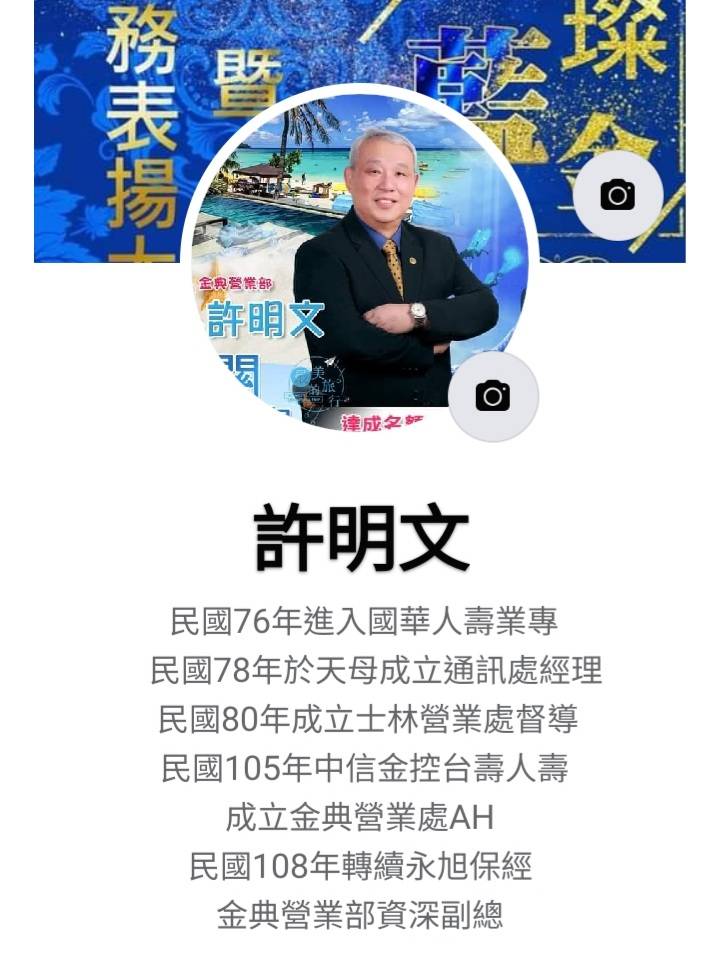Tap the camera icon to change profile picture
719x958 pixels.
(x=493, y=396)
